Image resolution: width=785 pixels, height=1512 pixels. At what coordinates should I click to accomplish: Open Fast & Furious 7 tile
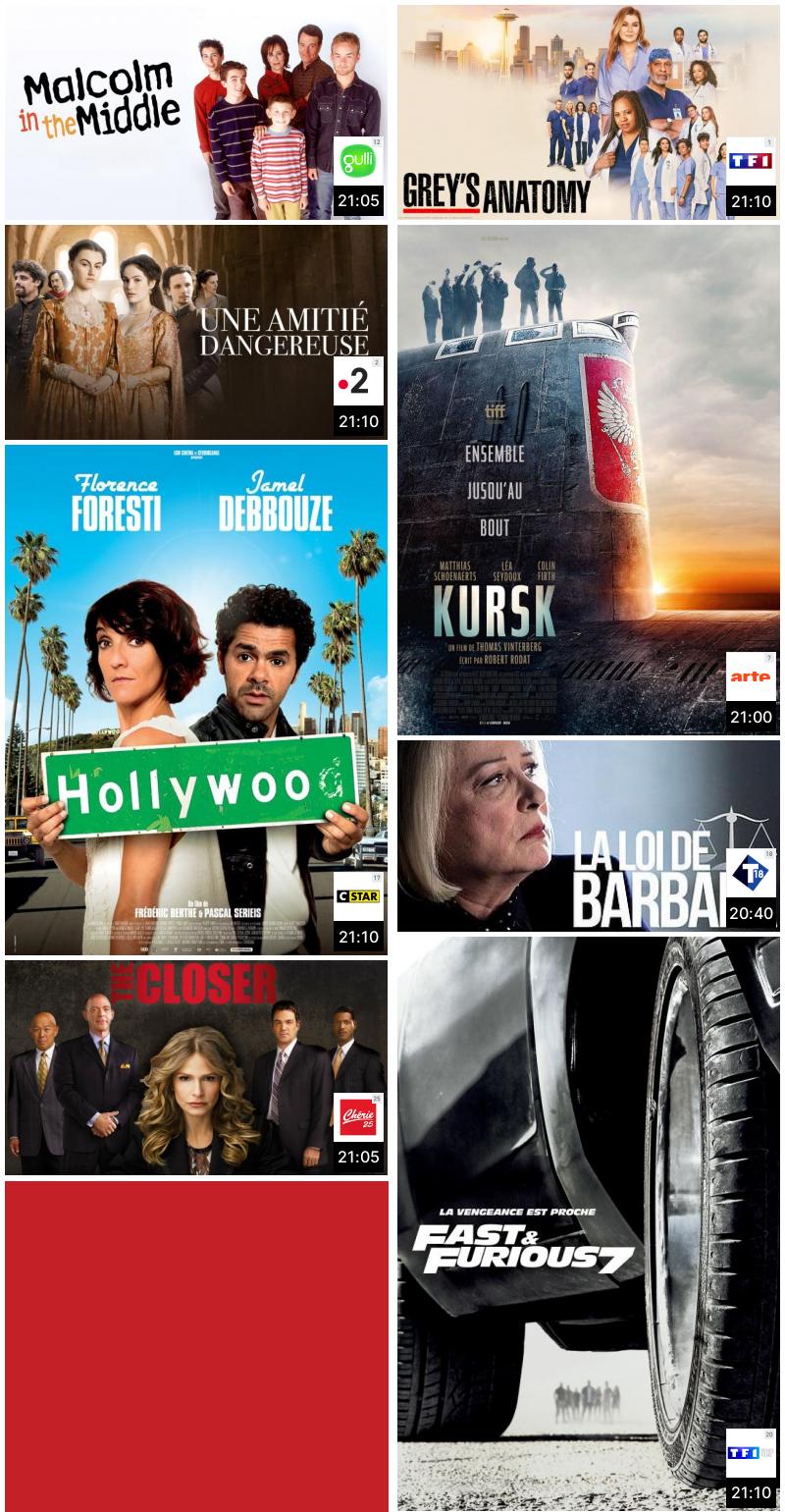(x=589, y=1224)
